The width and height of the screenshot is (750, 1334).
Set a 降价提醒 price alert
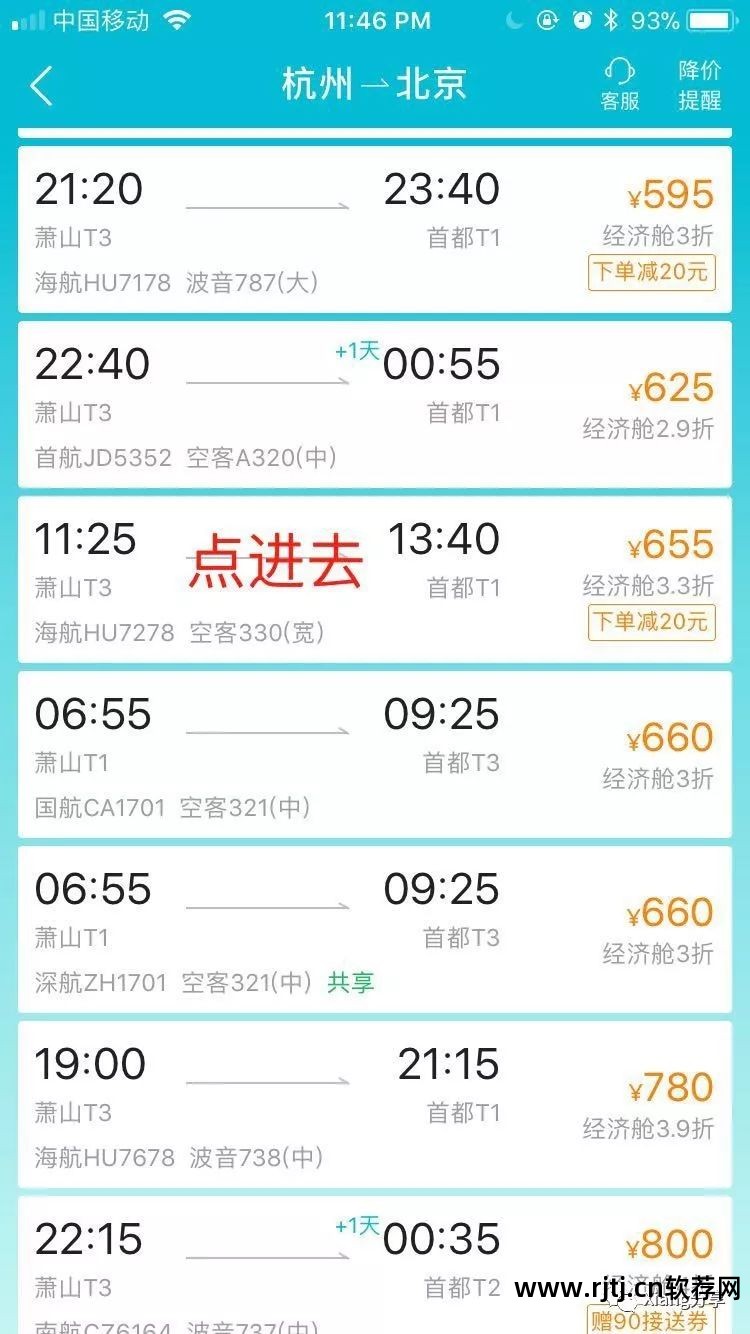coord(699,85)
